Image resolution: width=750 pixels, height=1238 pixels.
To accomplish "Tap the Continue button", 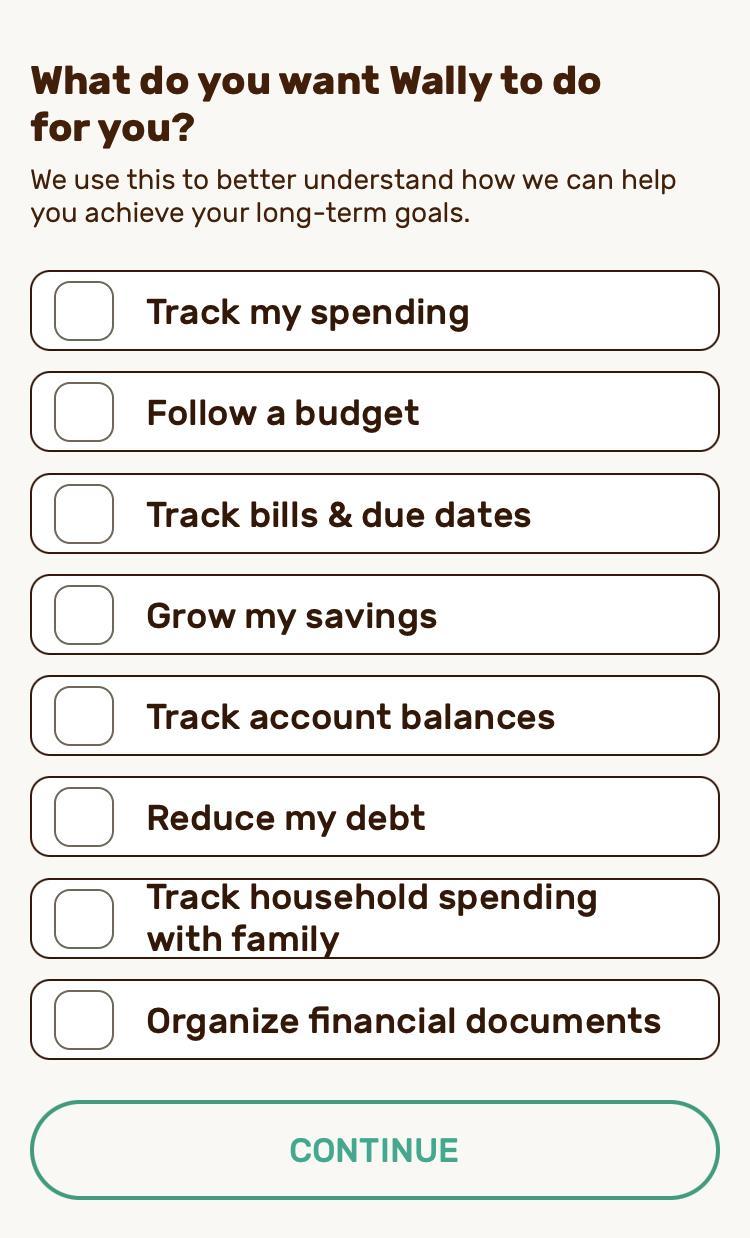I will pos(375,1150).
